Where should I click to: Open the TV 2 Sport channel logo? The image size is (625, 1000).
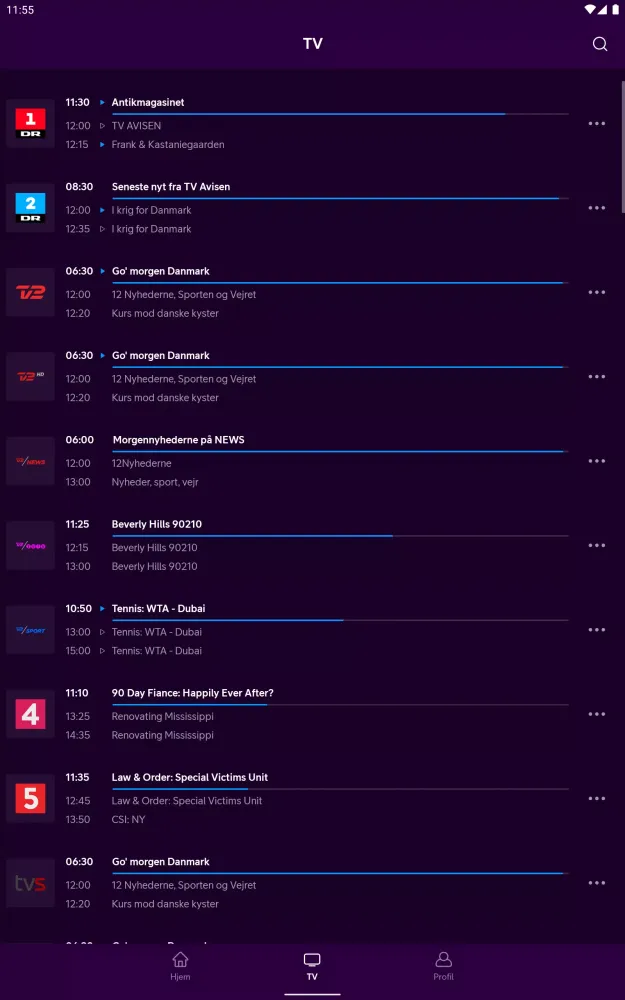pos(31,630)
